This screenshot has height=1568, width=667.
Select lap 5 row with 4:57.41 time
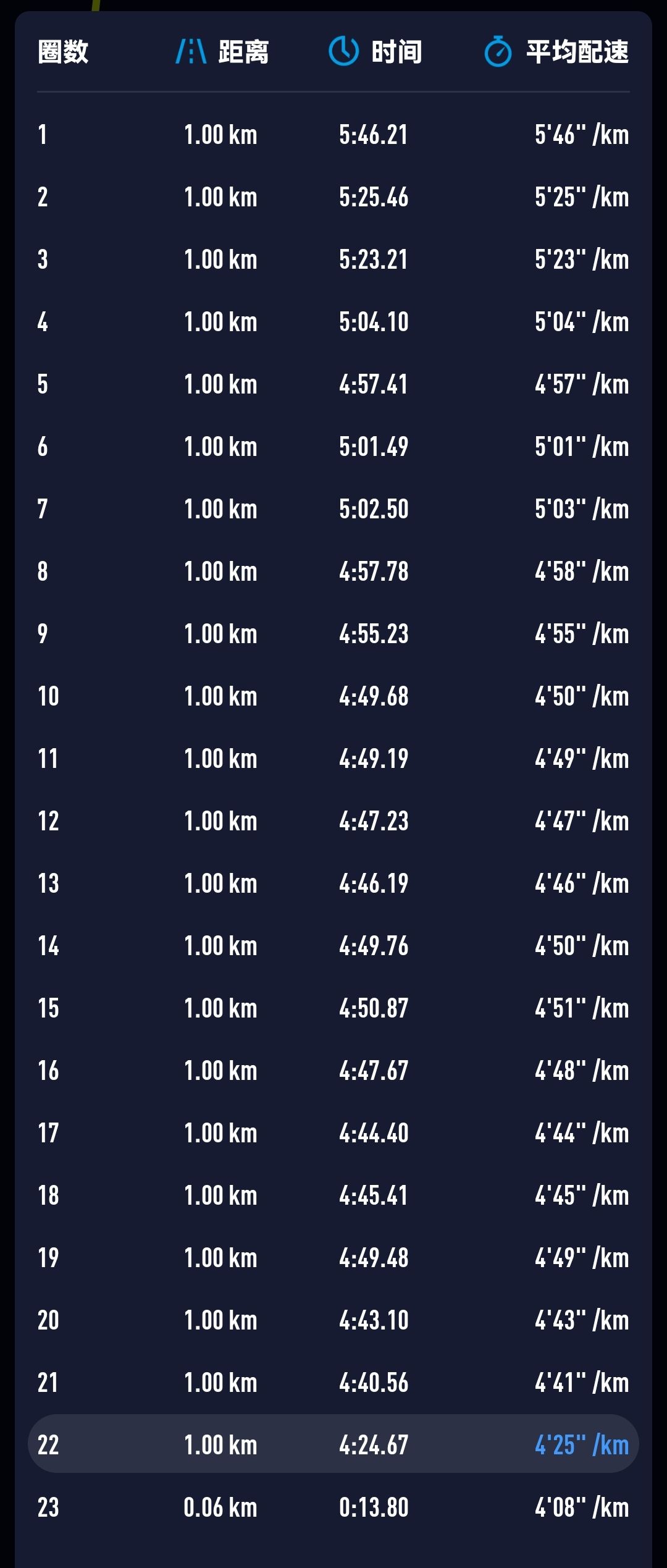(333, 384)
